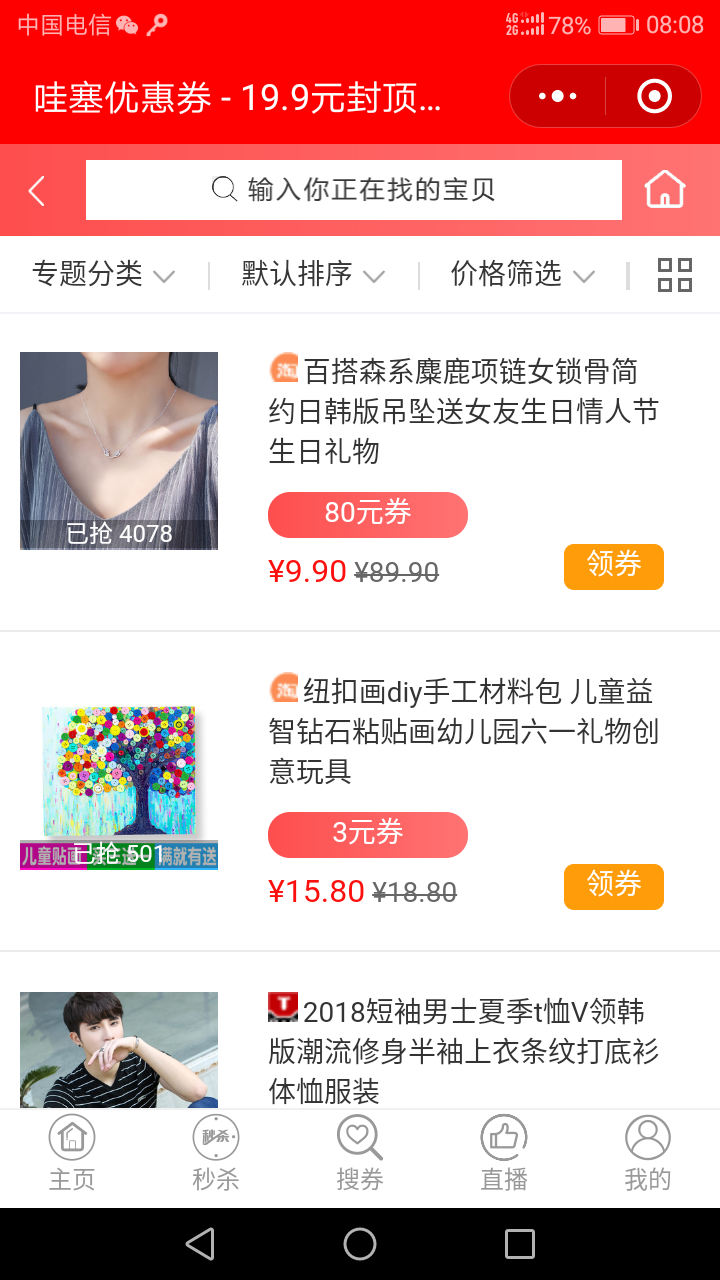Viewport: 720px width, 1280px height.
Task: Open the 2018短袖男士夏季t恤 product
Action: 464,1049
